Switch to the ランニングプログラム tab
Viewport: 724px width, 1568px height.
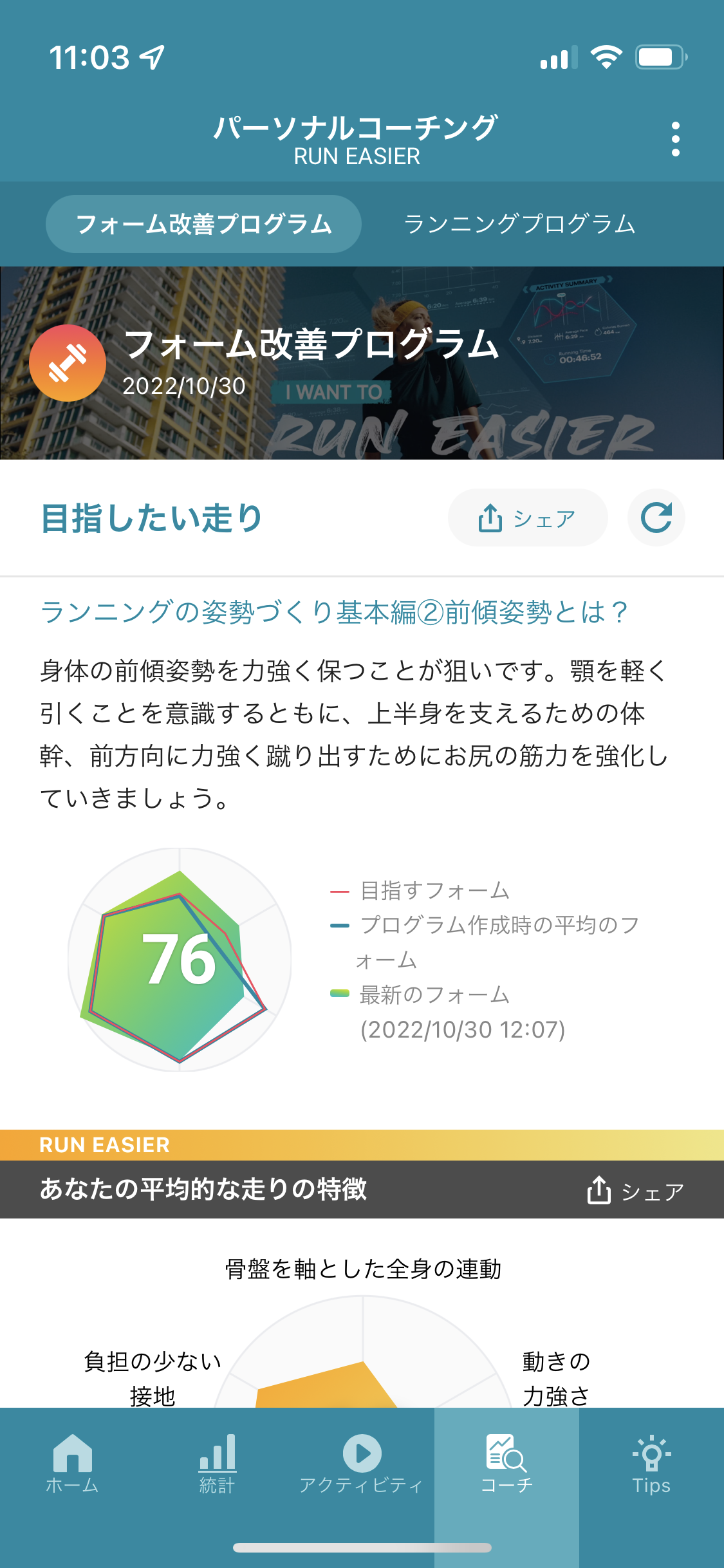(519, 224)
